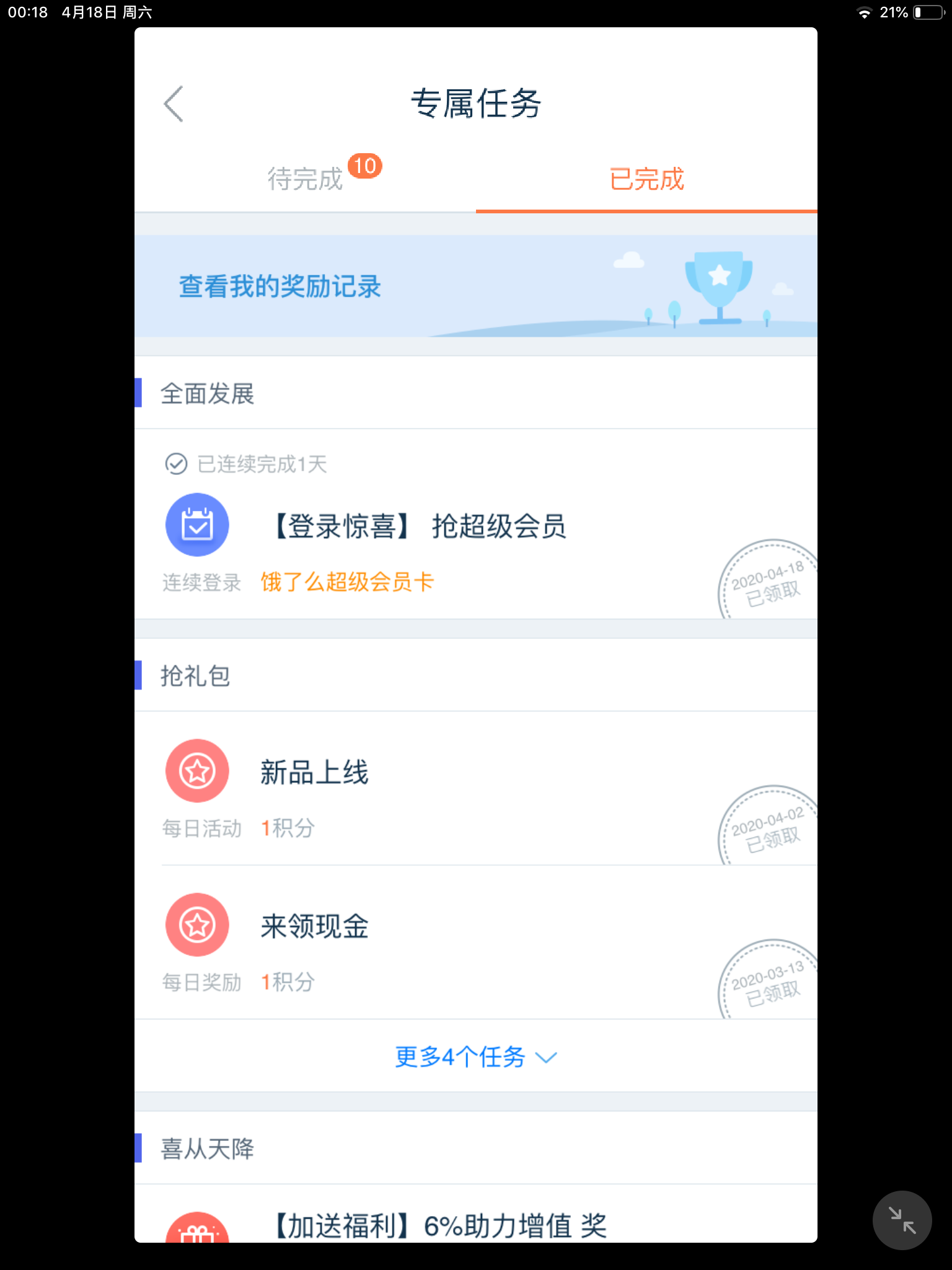Open the 【加送福利】6%助力增值 task
Screen dimensions: 952x1270
[440, 1225]
